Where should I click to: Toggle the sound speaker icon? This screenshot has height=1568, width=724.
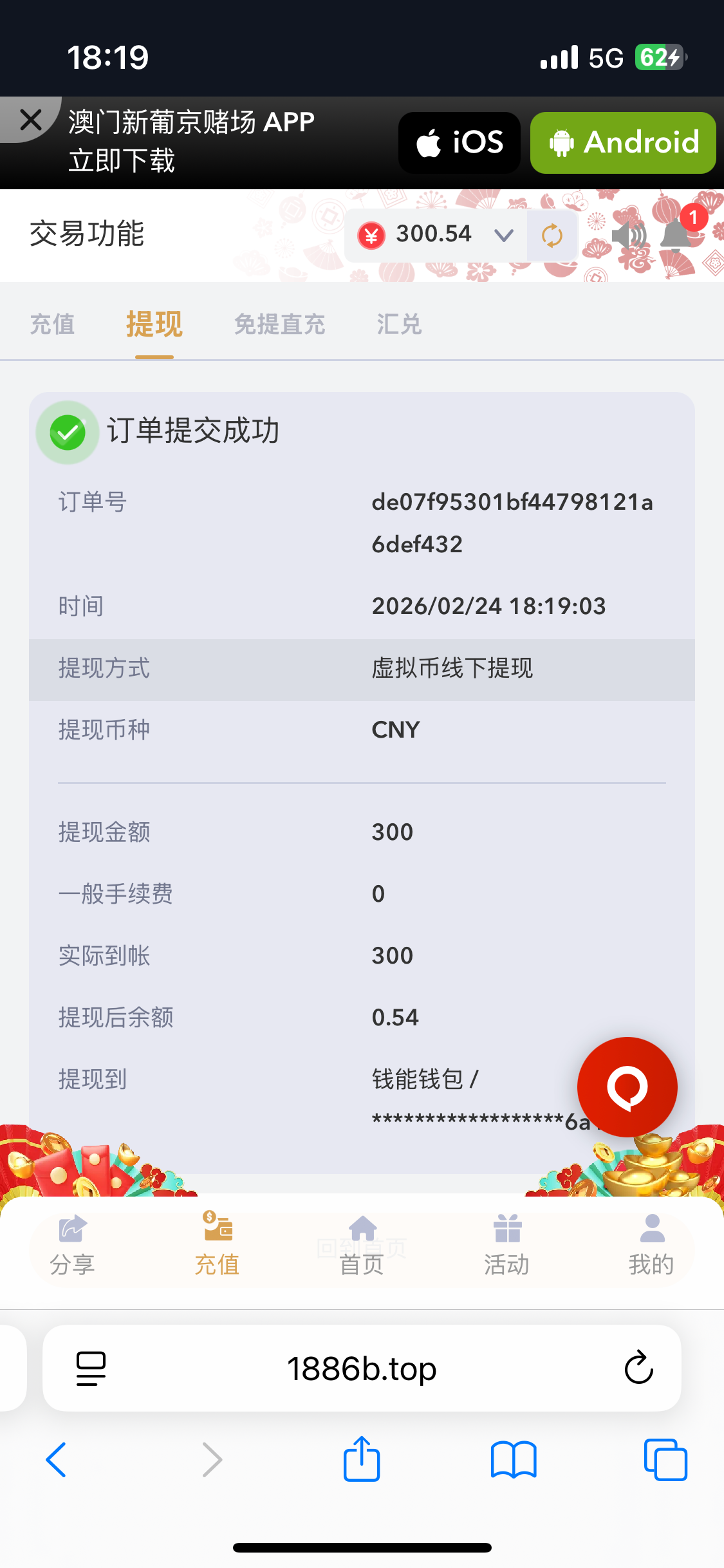[x=628, y=236]
